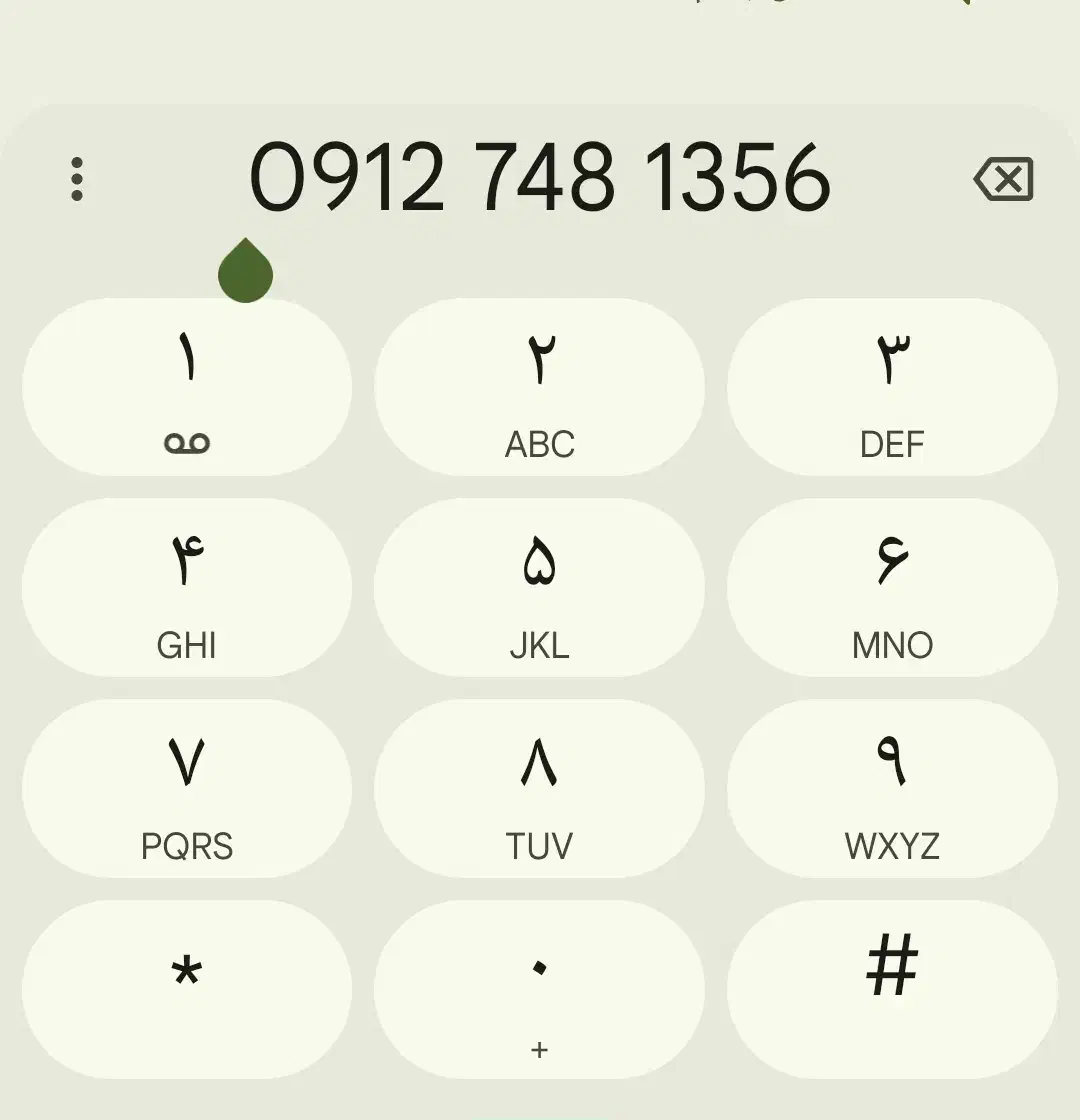Tap the plus symbol under the zero key
Image resolution: width=1080 pixels, height=1120 pixels.
tap(540, 1050)
